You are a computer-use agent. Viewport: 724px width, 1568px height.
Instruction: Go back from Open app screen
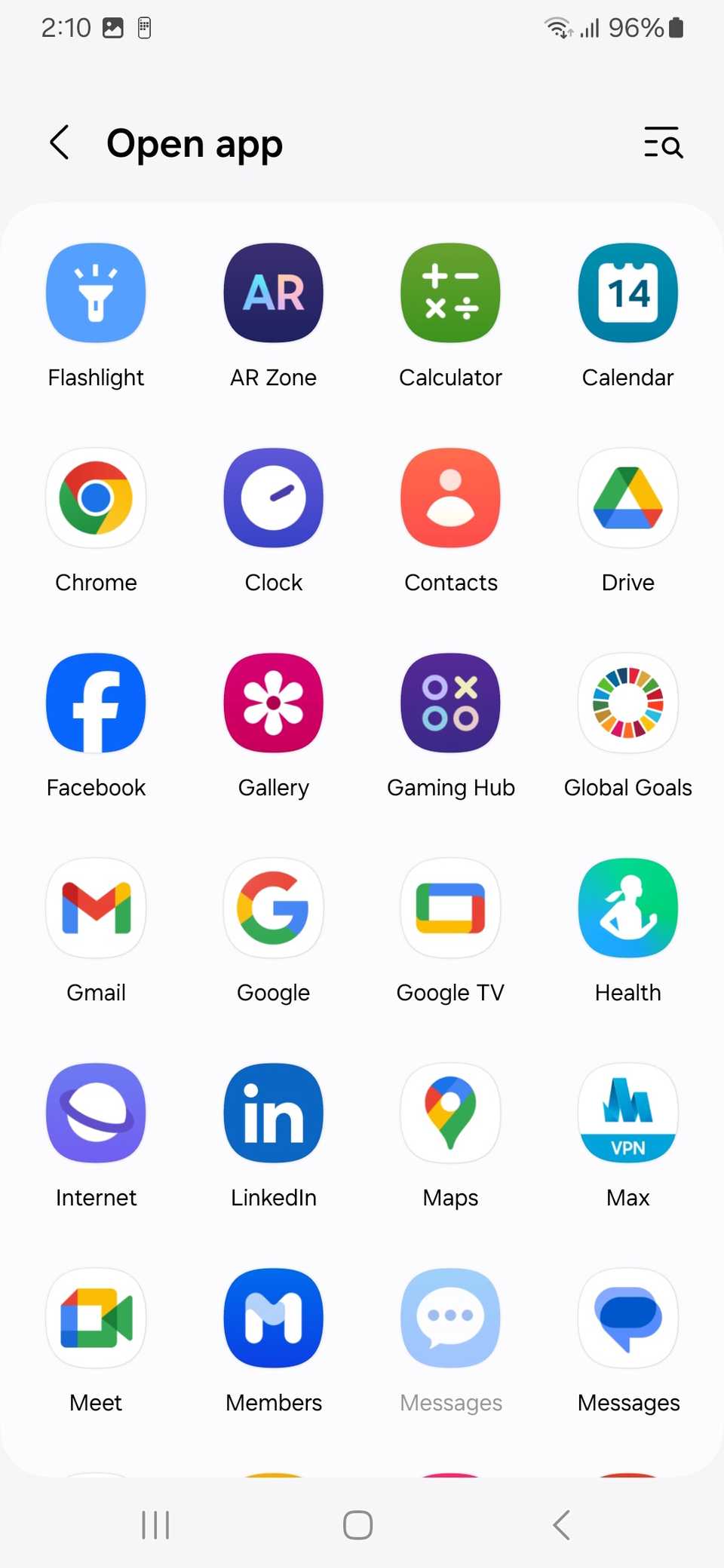[x=60, y=143]
